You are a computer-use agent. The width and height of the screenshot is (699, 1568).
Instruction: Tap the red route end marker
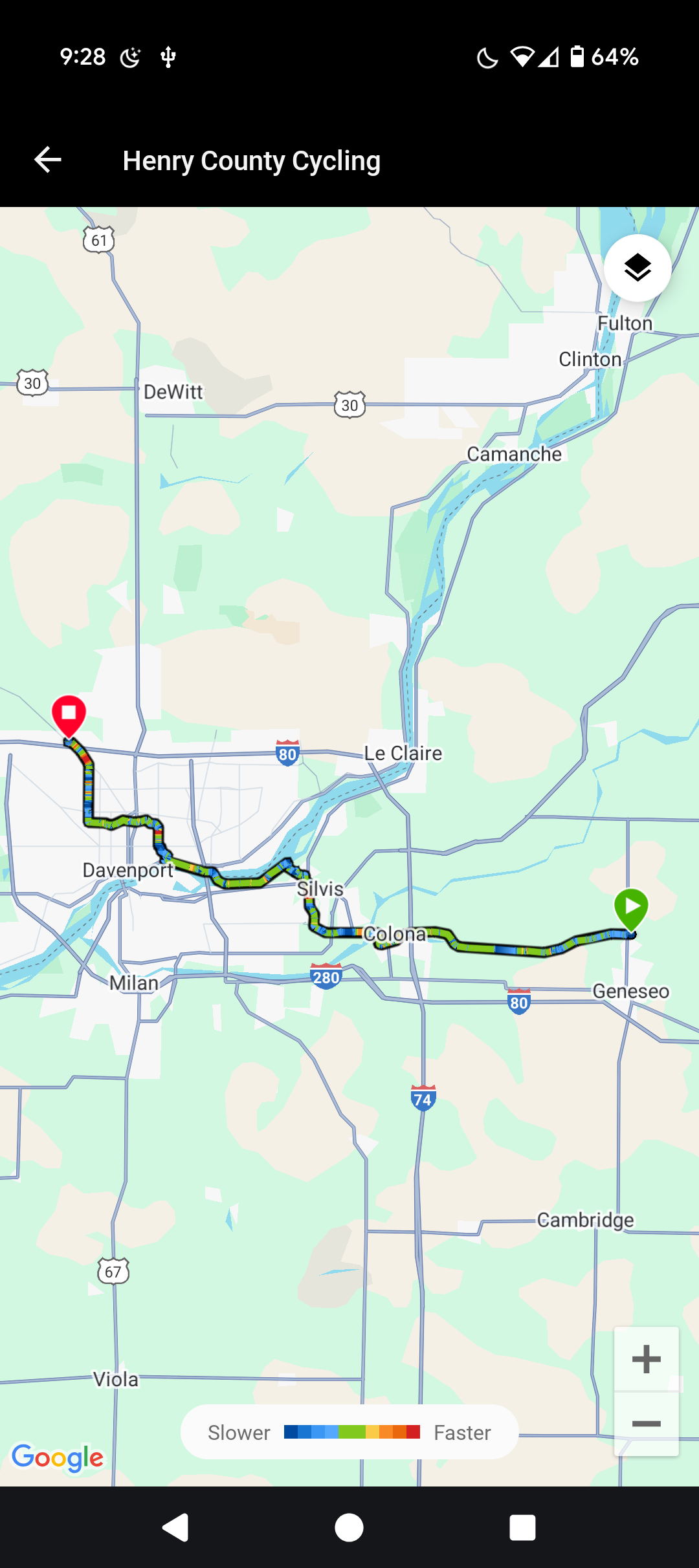(x=69, y=714)
